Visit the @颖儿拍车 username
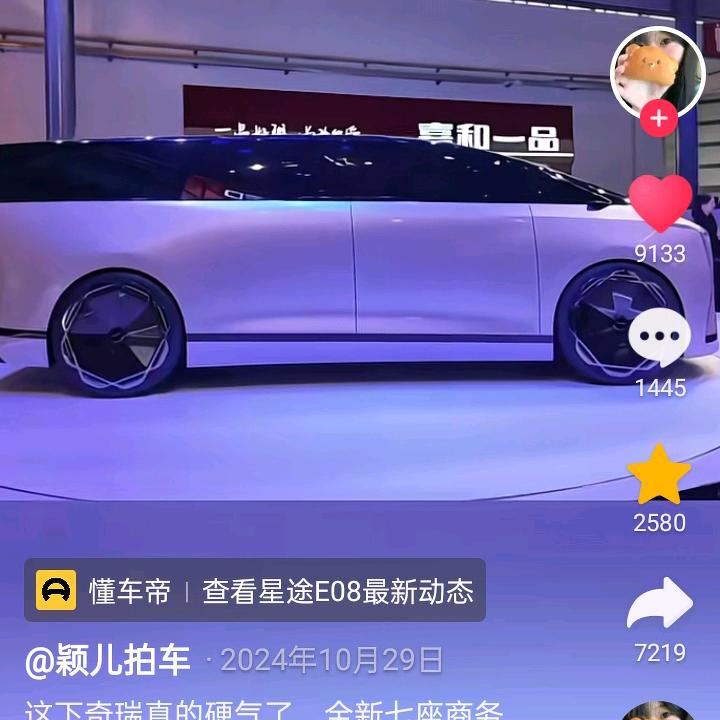Screen dimensions: 720x720 pyautogui.click(x=108, y=660)
